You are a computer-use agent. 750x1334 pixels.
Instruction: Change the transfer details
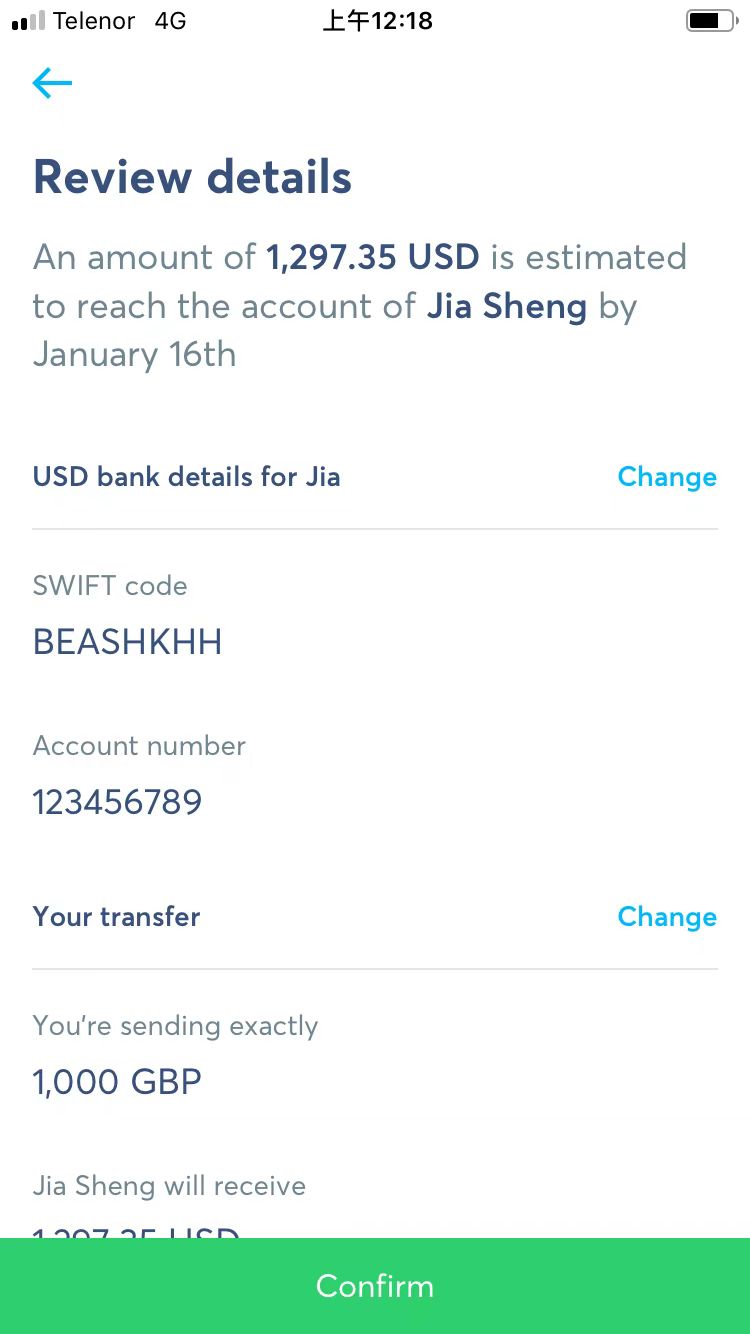tap(667, 917)
